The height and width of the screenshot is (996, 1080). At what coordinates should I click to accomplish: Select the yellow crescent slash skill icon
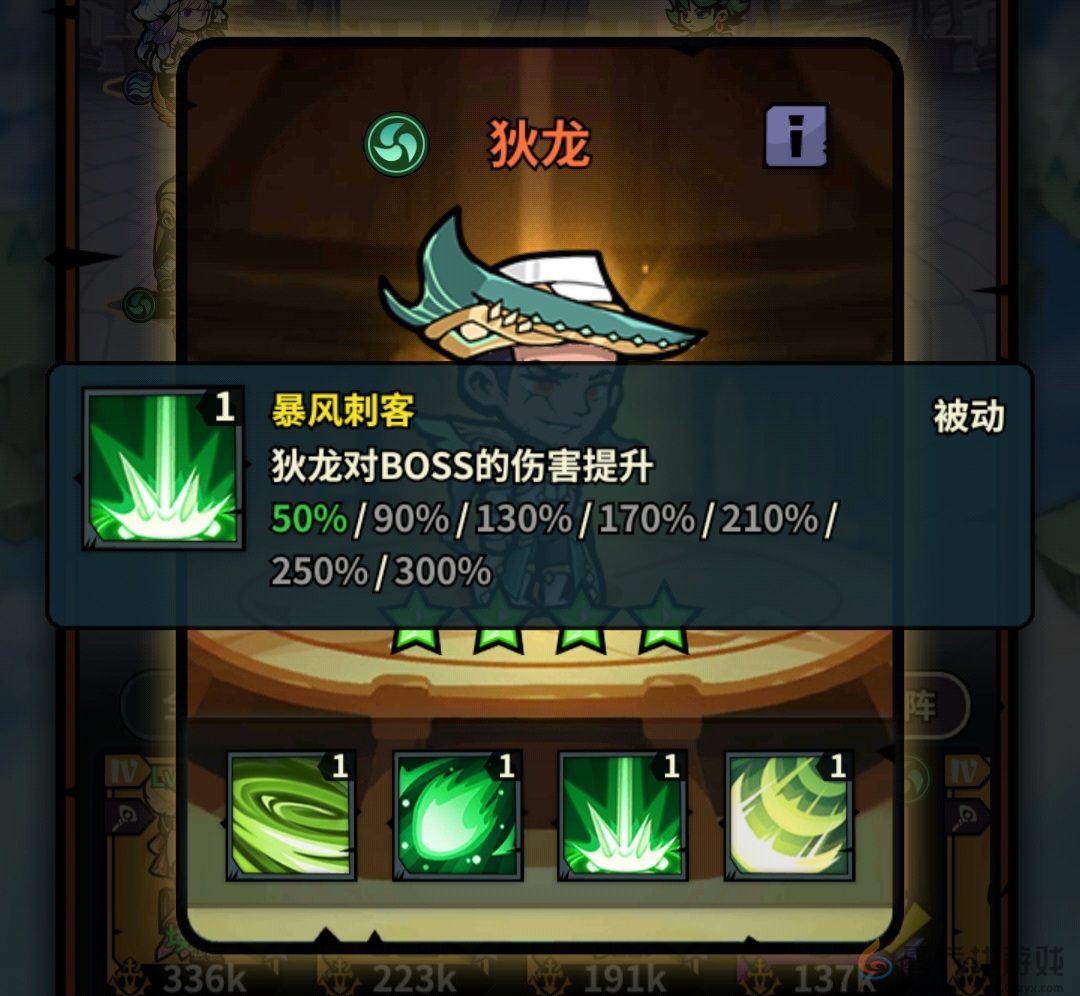pyautogui.click(x=789, y=816)
